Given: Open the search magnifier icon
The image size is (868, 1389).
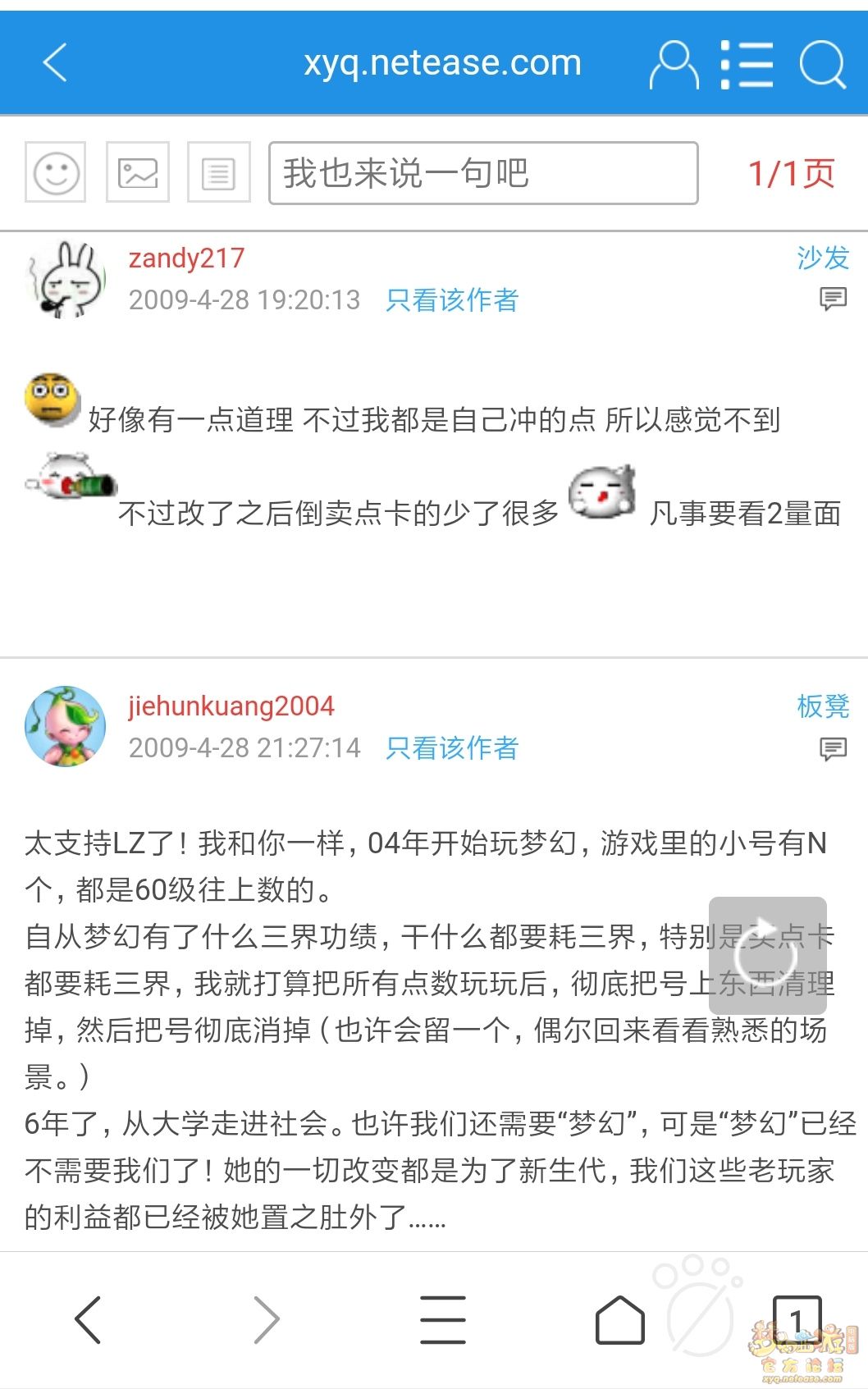Looking at the screenshot, I should pyautogui.click(x=822, y=64).
